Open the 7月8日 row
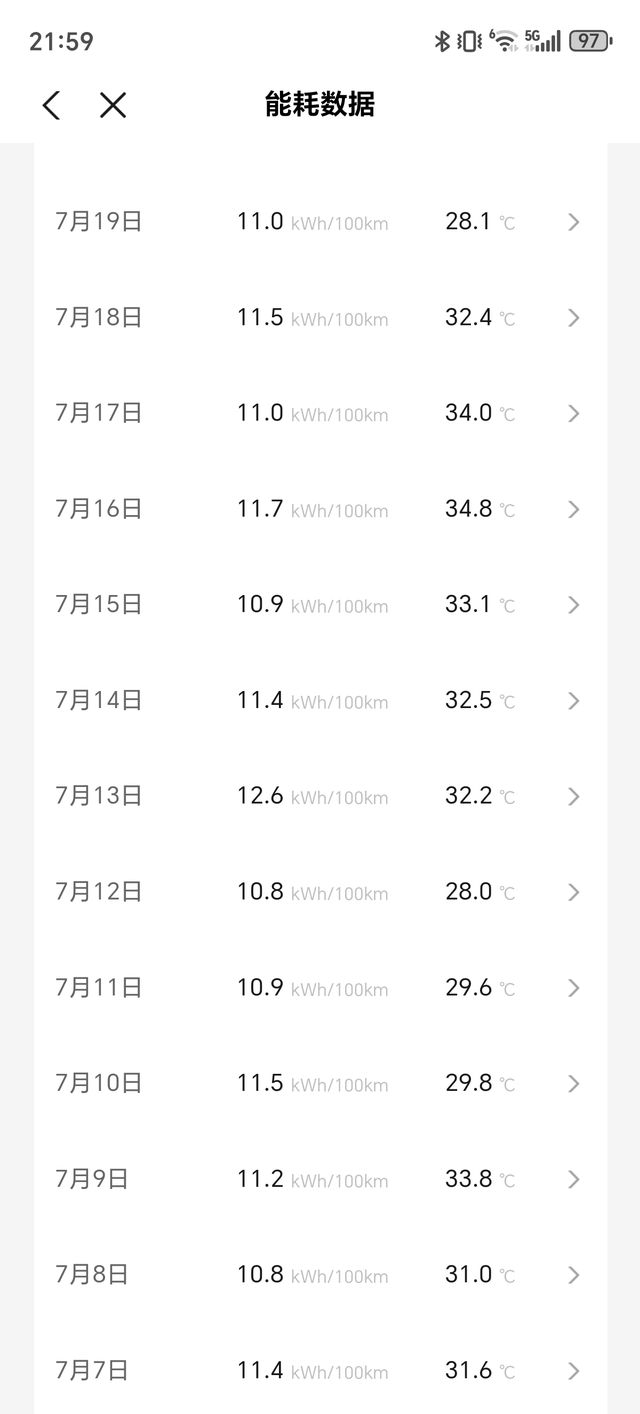 click(x=320, y=1275)
